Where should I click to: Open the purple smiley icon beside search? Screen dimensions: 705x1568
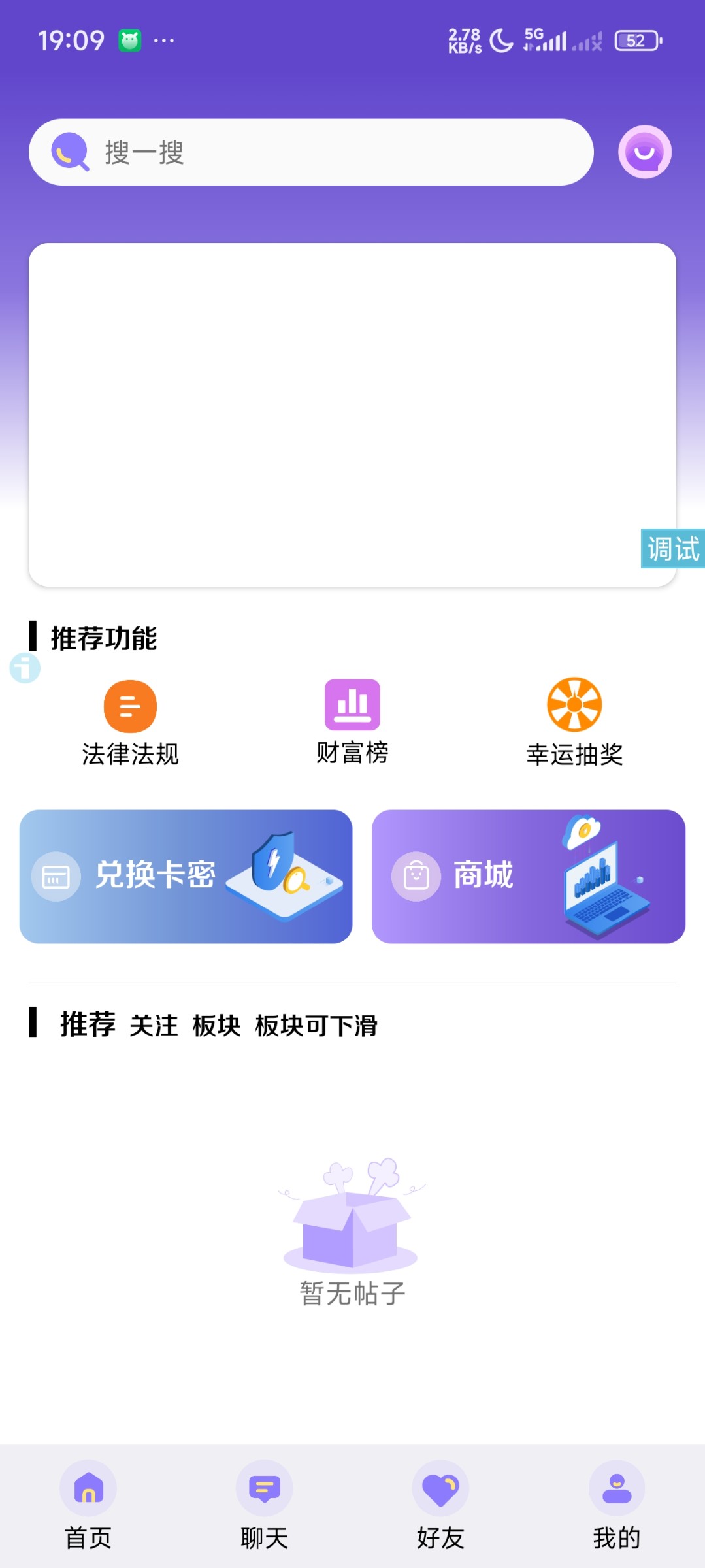tap(644, 152)
